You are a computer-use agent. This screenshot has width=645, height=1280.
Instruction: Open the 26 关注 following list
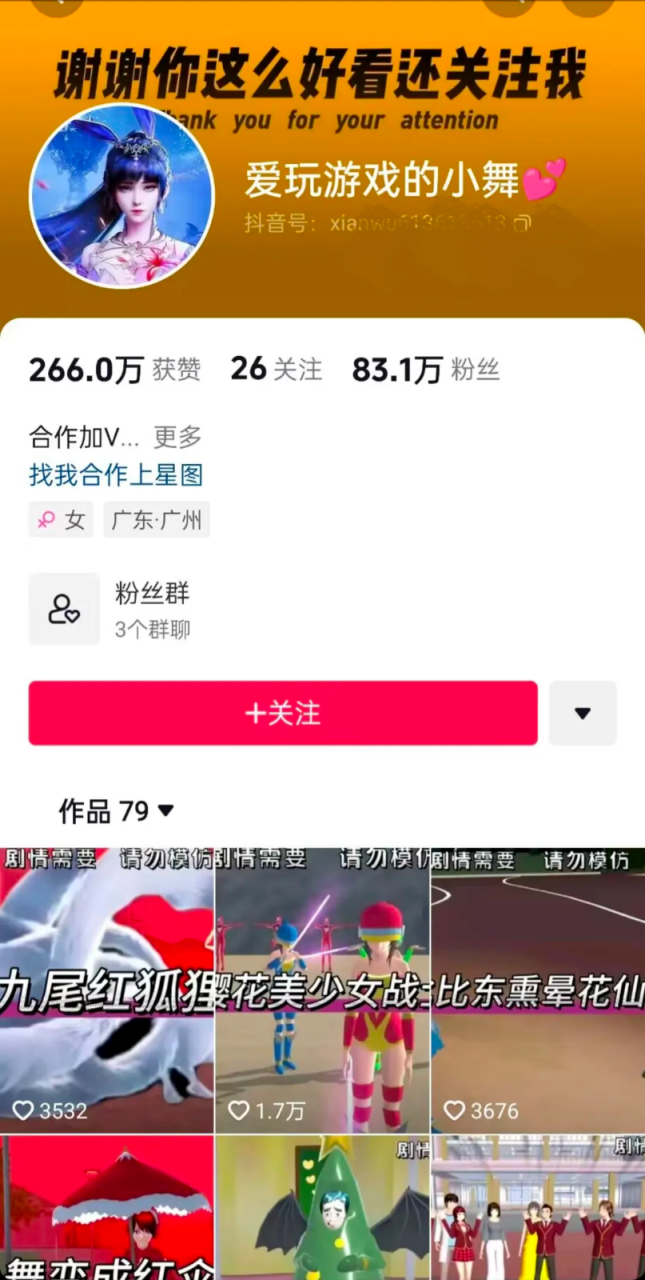276,370
